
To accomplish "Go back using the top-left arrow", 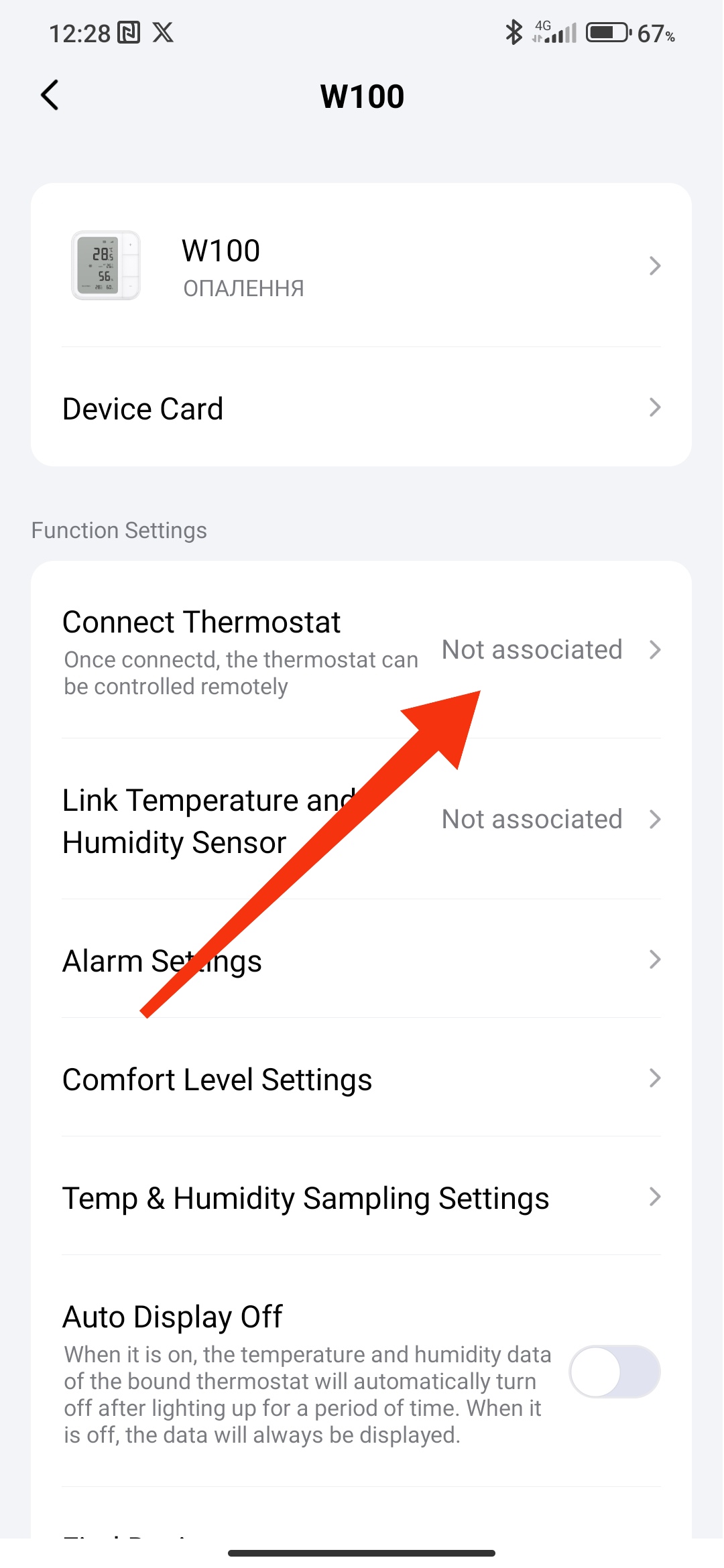I will point(50,95).
